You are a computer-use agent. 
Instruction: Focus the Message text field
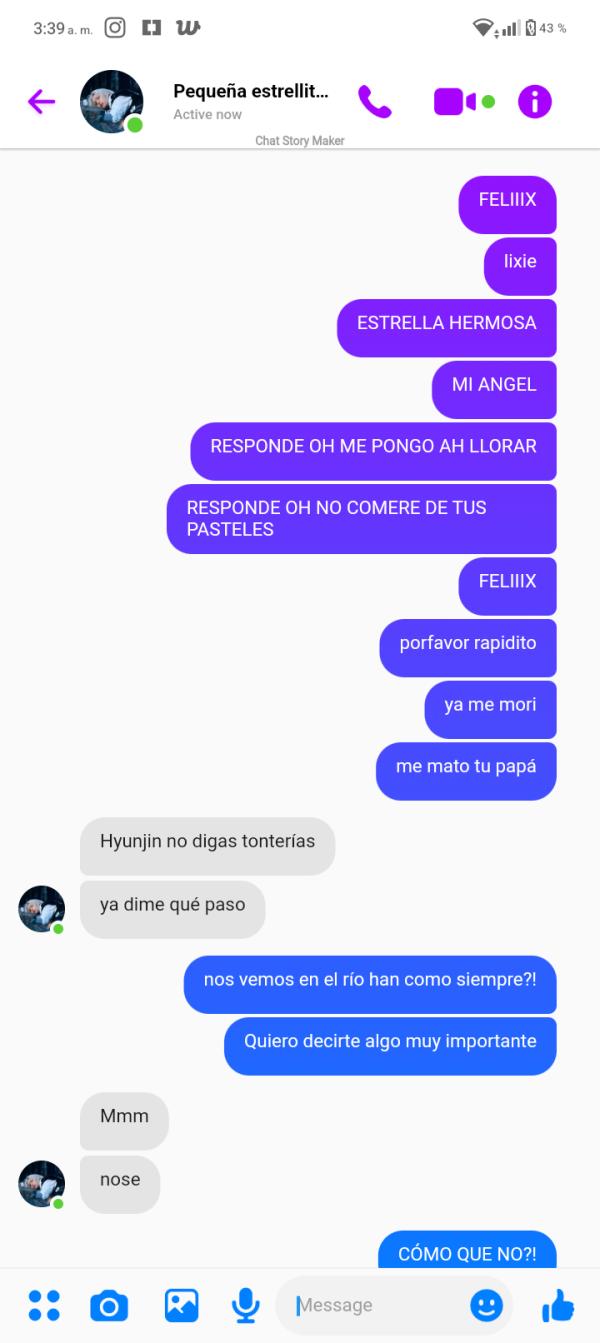[375, 1305]
